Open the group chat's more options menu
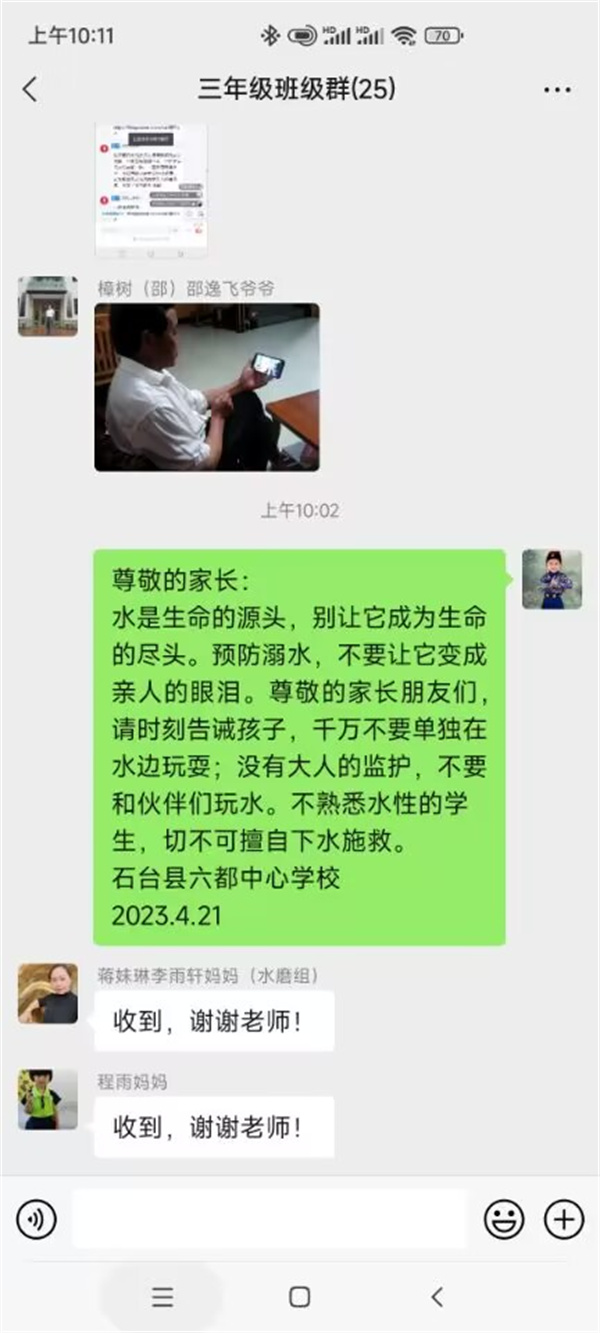This screenshot has height=1333, width=600. 557,89
